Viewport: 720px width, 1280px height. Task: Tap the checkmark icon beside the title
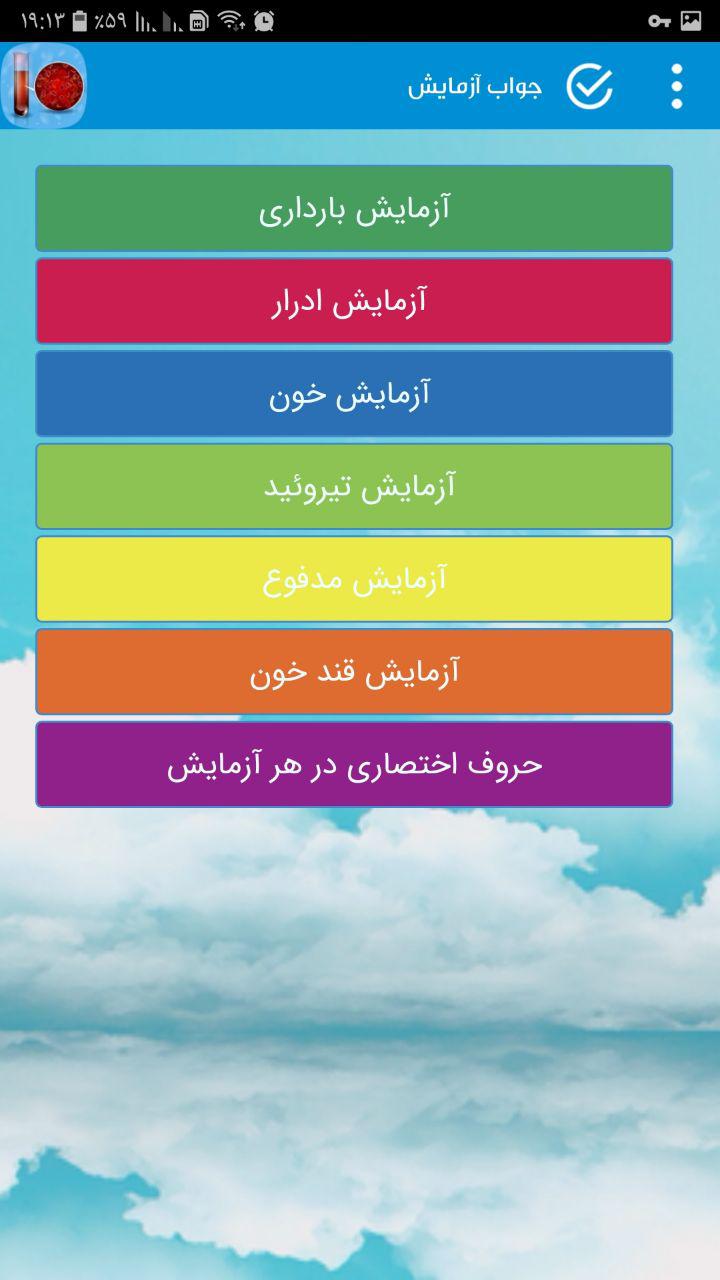pos(590,85)
